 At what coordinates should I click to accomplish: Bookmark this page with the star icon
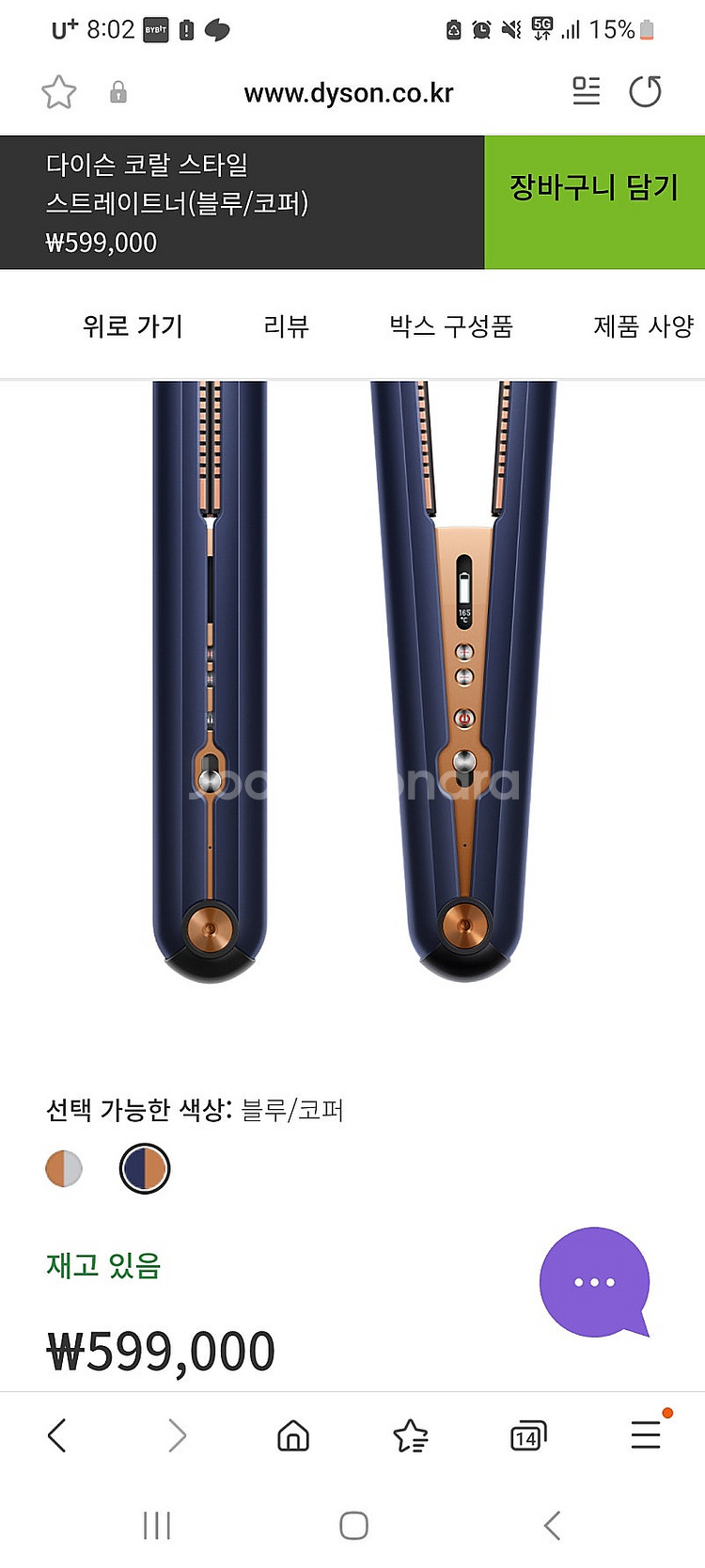58,92
